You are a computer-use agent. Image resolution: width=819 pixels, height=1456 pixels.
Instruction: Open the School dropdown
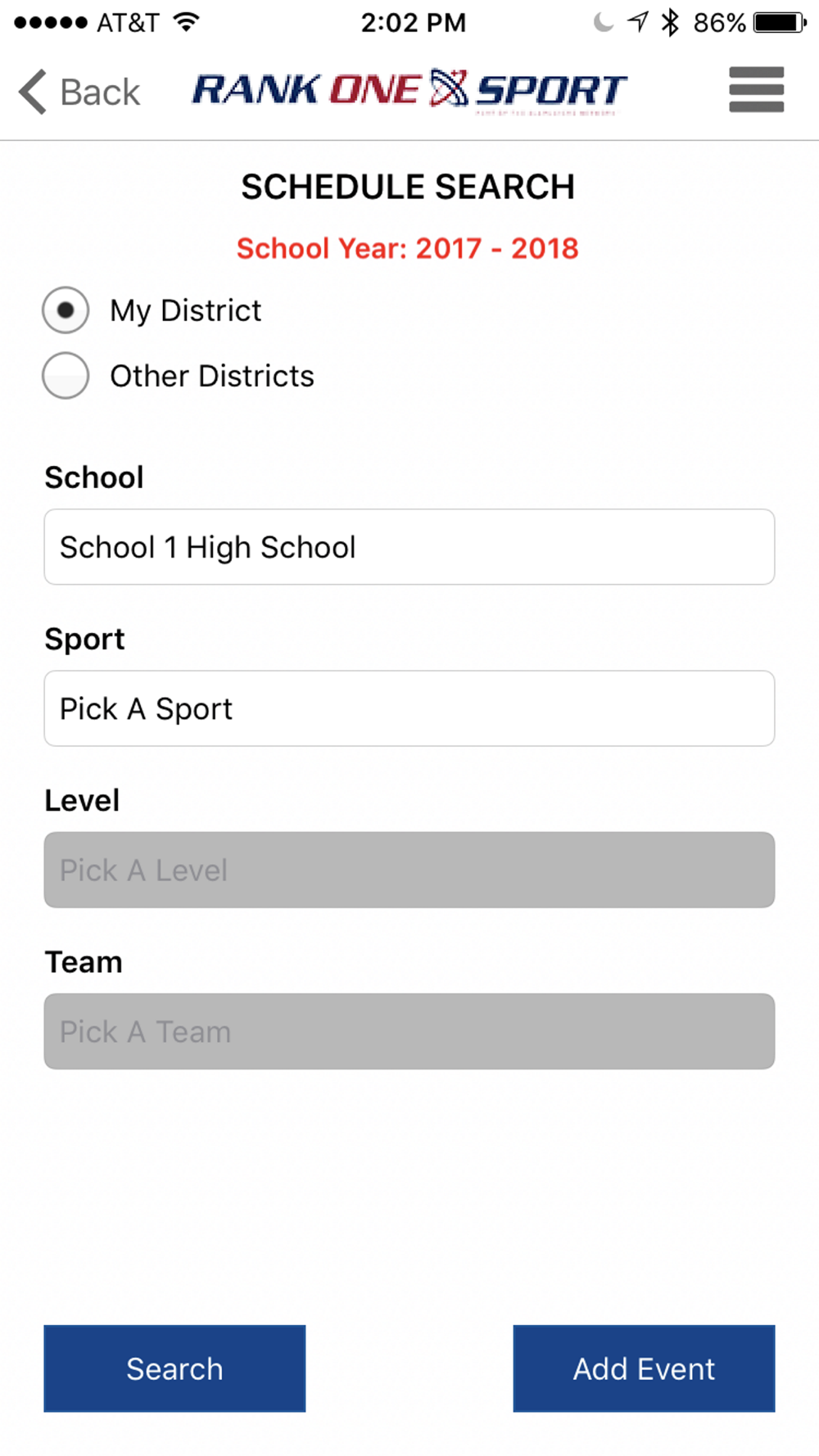click(x=409, y=547)
